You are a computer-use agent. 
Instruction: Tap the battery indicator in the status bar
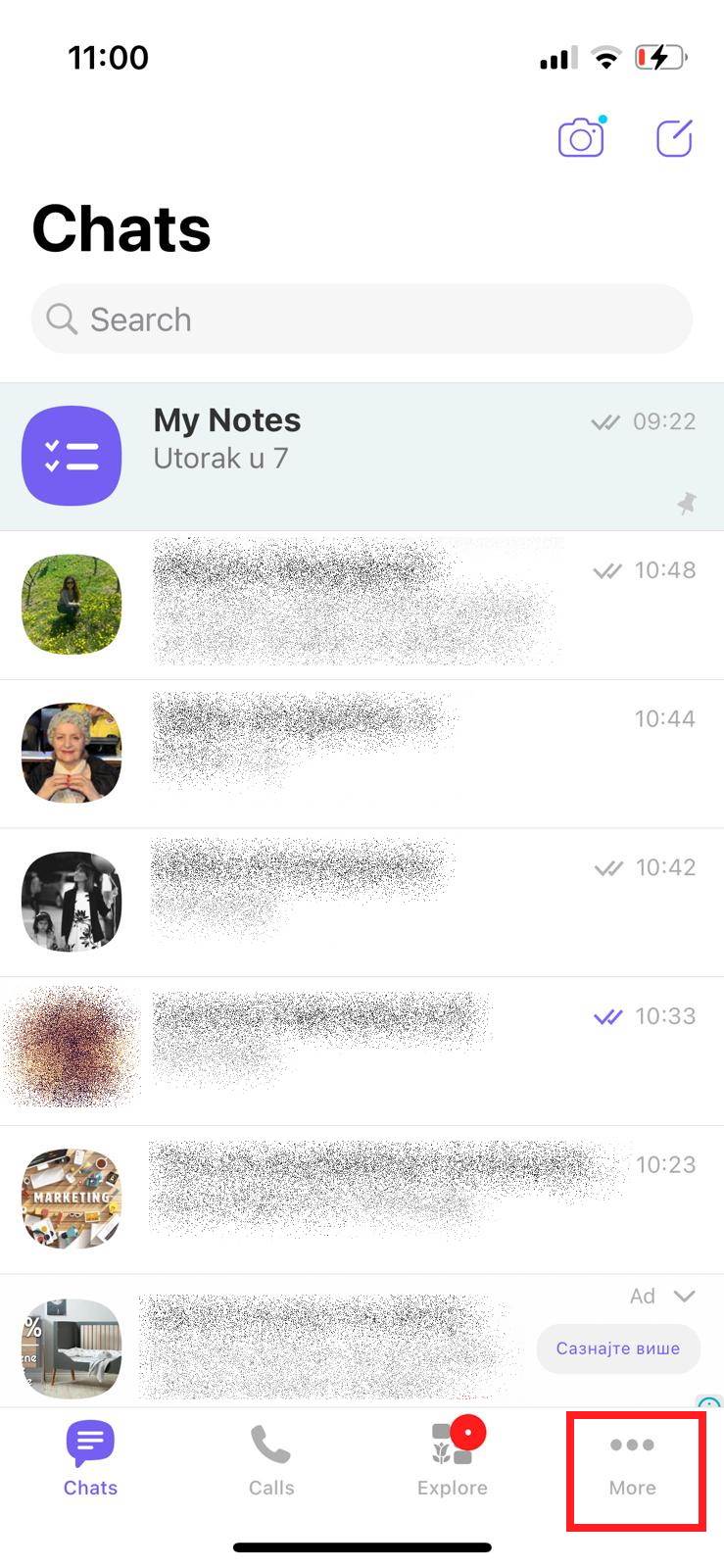click(x=660, y=57)
